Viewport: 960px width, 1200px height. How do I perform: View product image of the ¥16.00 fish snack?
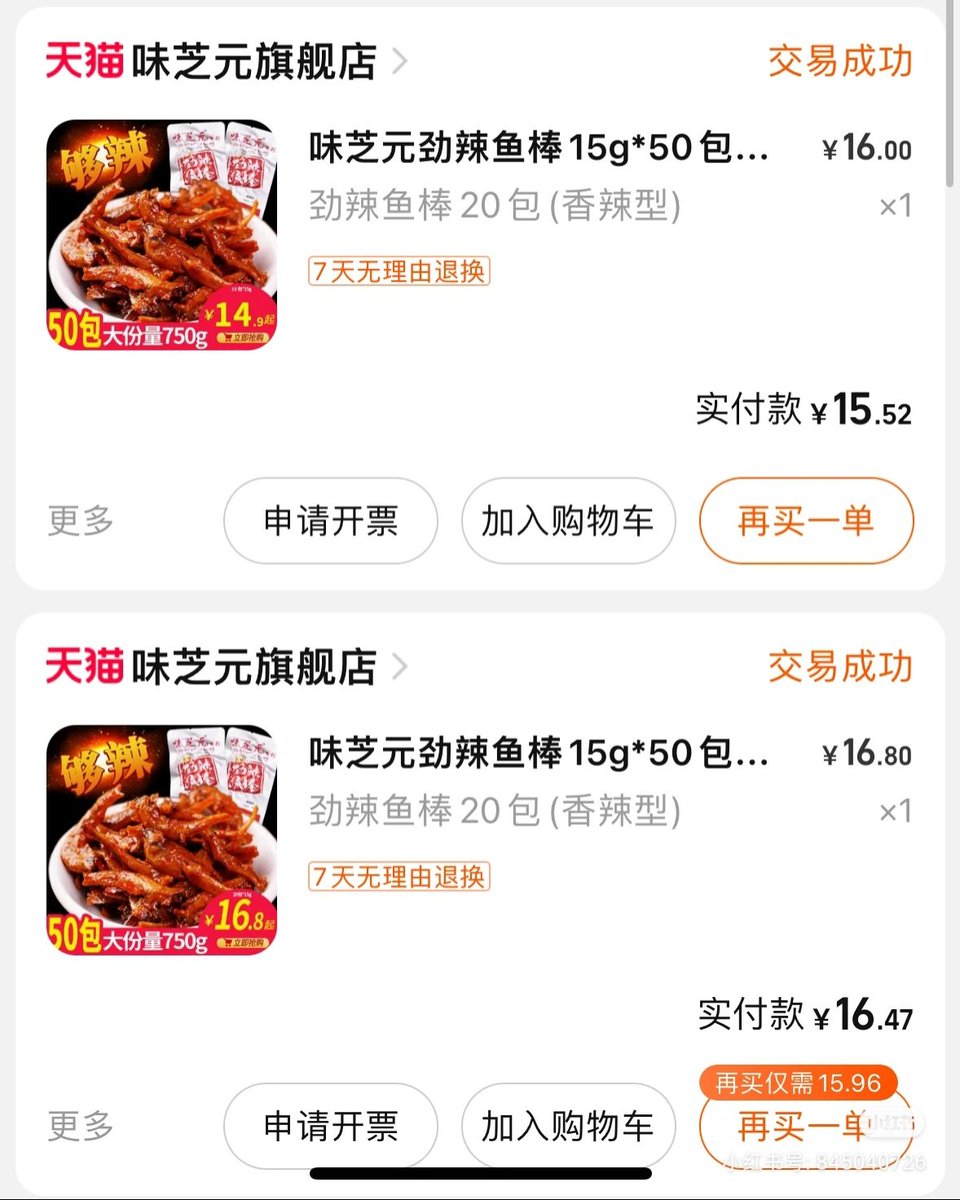tap(161, 235)
